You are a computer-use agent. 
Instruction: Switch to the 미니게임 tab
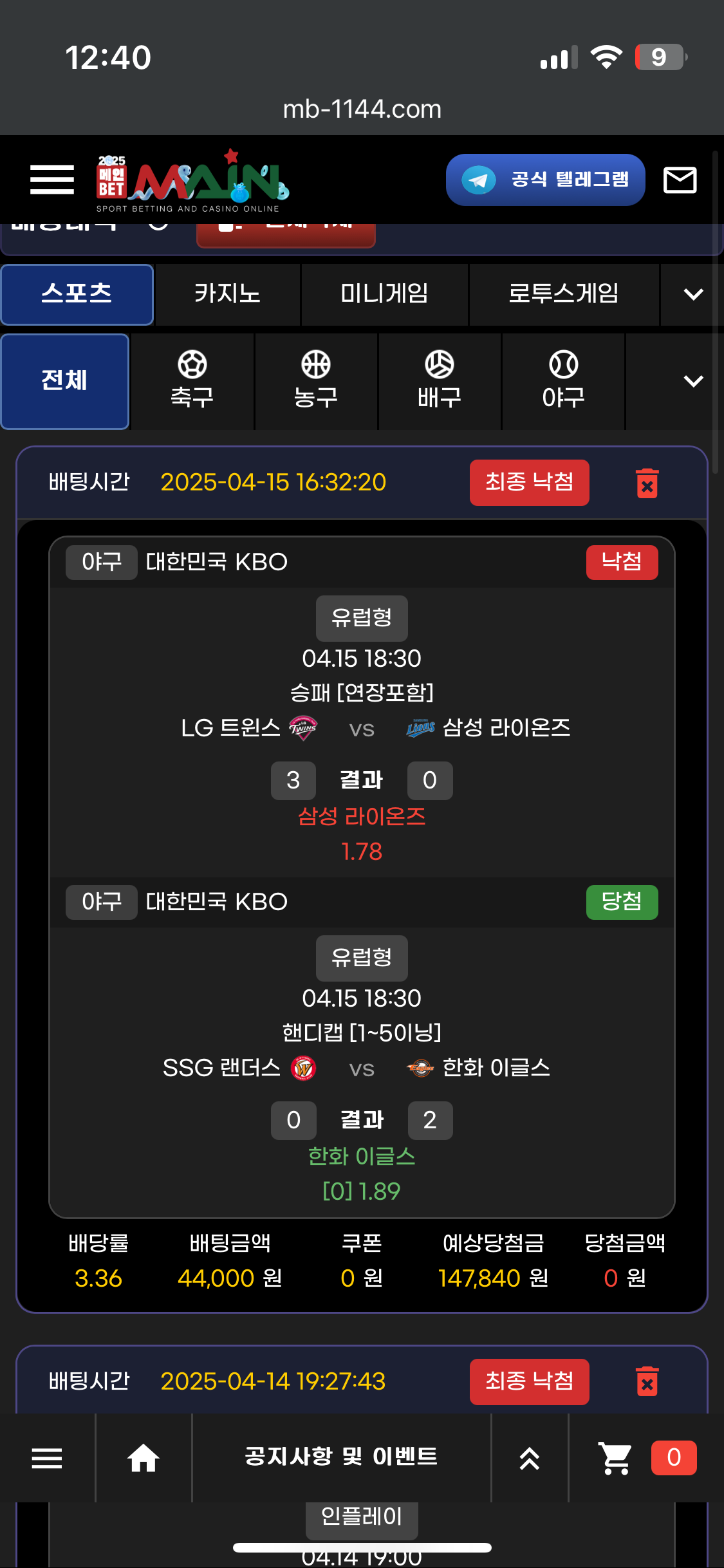[x=384, y=294]
